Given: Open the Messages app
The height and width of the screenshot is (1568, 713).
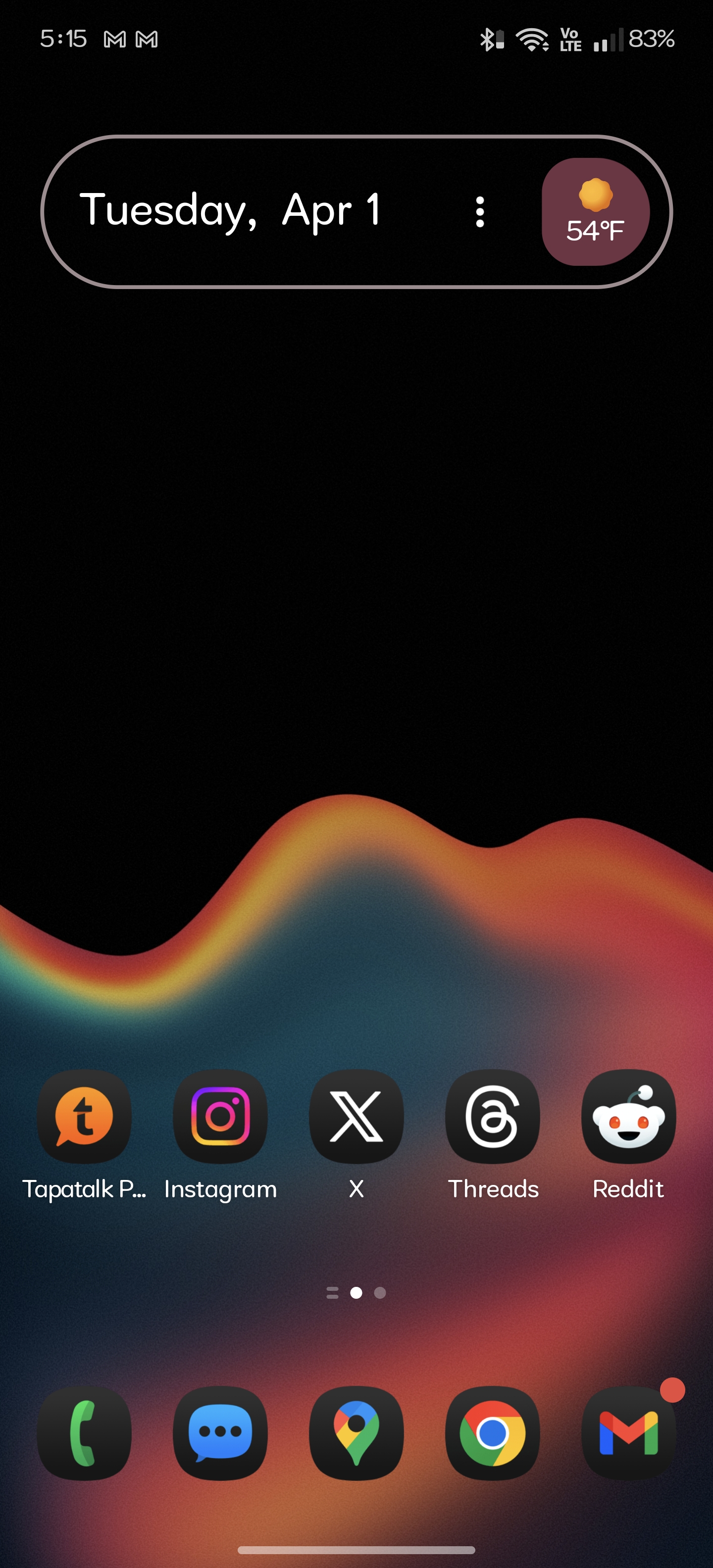Looking at the screenshot, I should (x=220, y=1433).
